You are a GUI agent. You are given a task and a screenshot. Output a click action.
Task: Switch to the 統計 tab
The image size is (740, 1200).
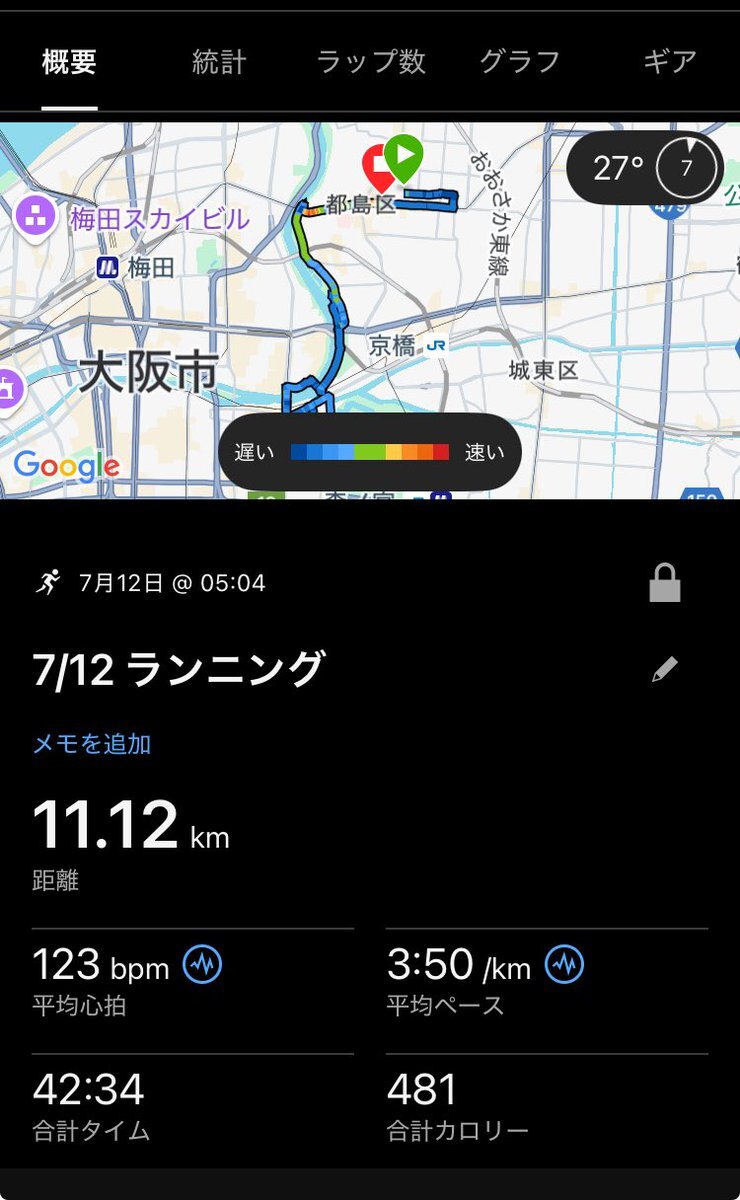coord(219,62)
